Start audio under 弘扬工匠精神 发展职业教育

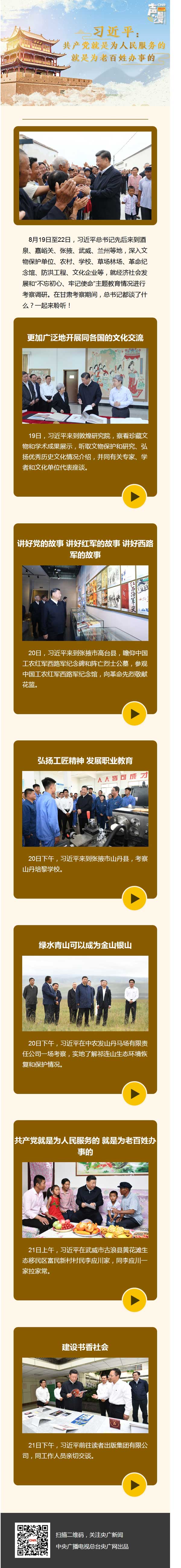point(134,898)
